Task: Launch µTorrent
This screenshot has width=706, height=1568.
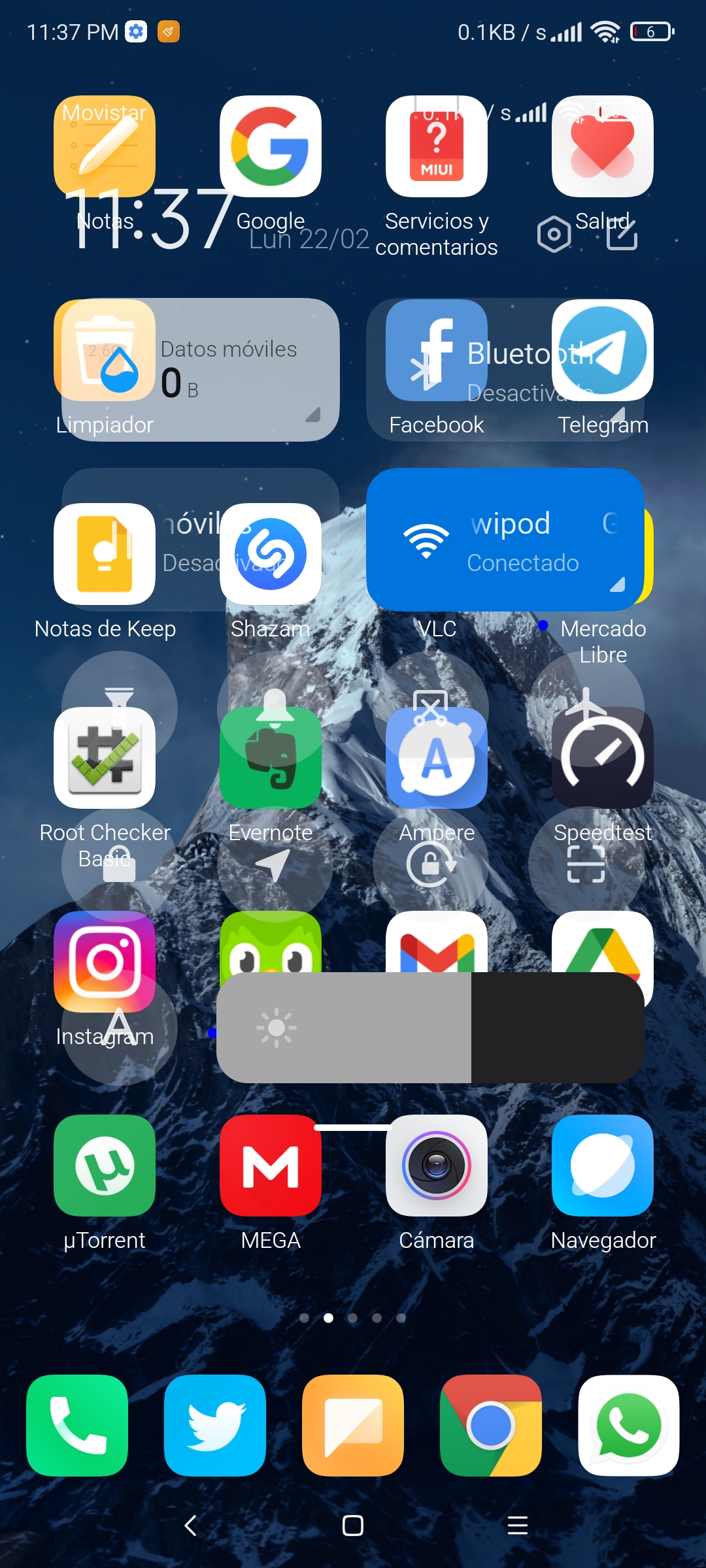Action: [x=105, y=1166]
